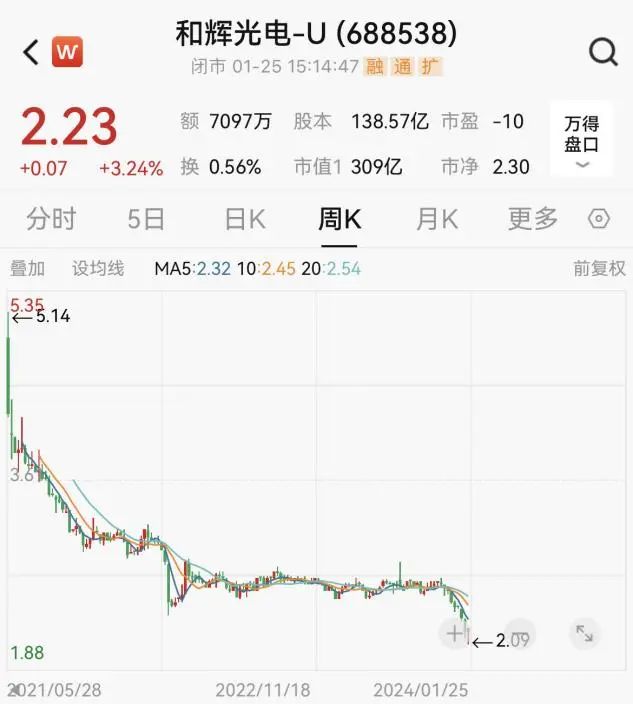Viewport: 633px width, 704px height.
Task: Open the stock search magnifier
Action: click(x=603, y=52)
